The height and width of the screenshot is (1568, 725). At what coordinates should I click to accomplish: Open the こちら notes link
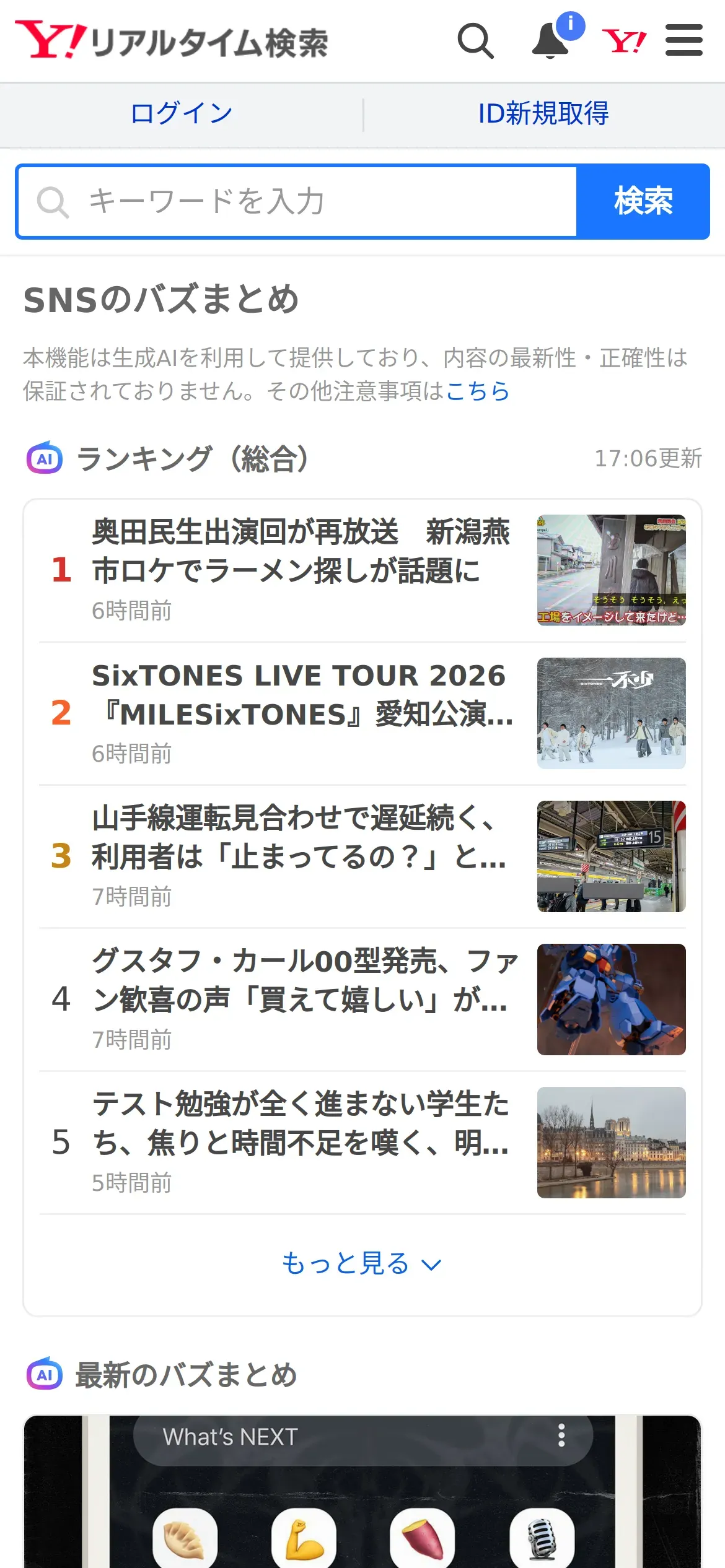[477, 391]
